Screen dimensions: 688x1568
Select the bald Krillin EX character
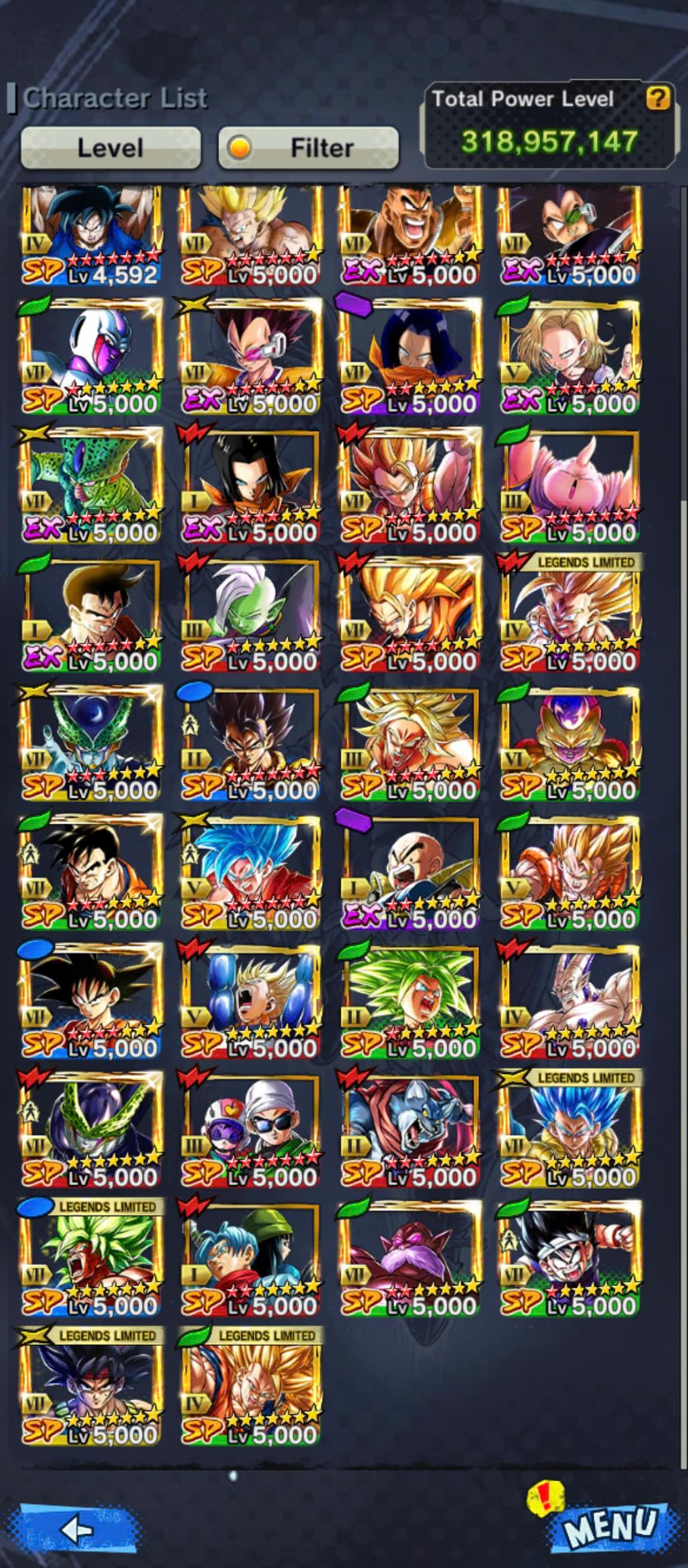click(410, 870)
